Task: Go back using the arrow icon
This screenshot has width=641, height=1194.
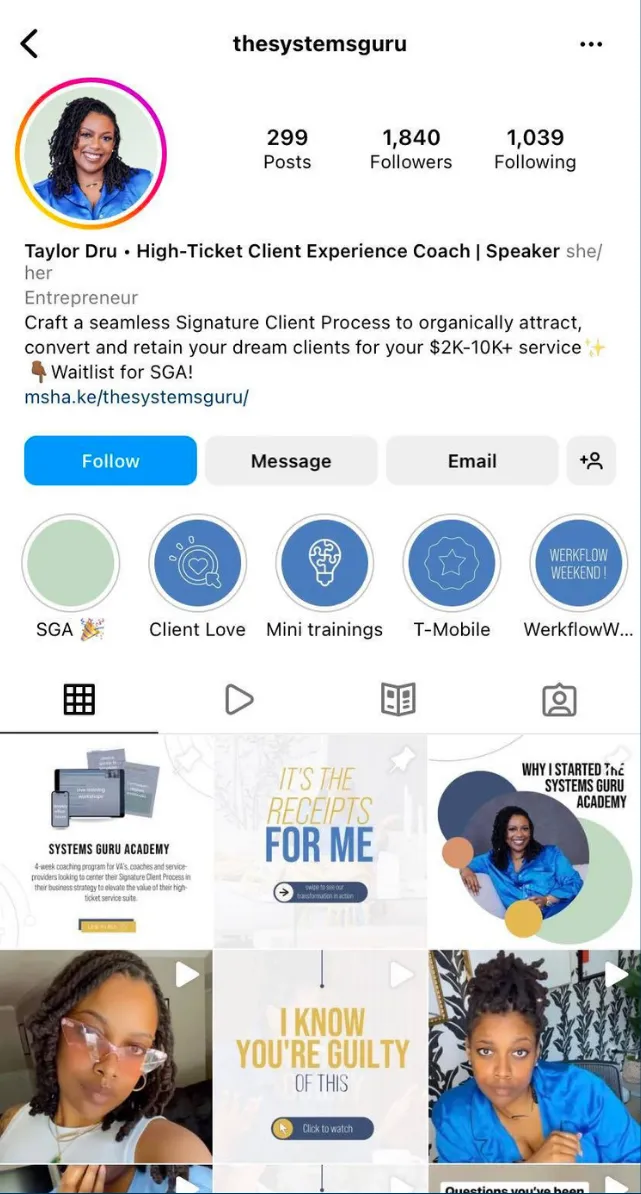Action: click(30, 44)
